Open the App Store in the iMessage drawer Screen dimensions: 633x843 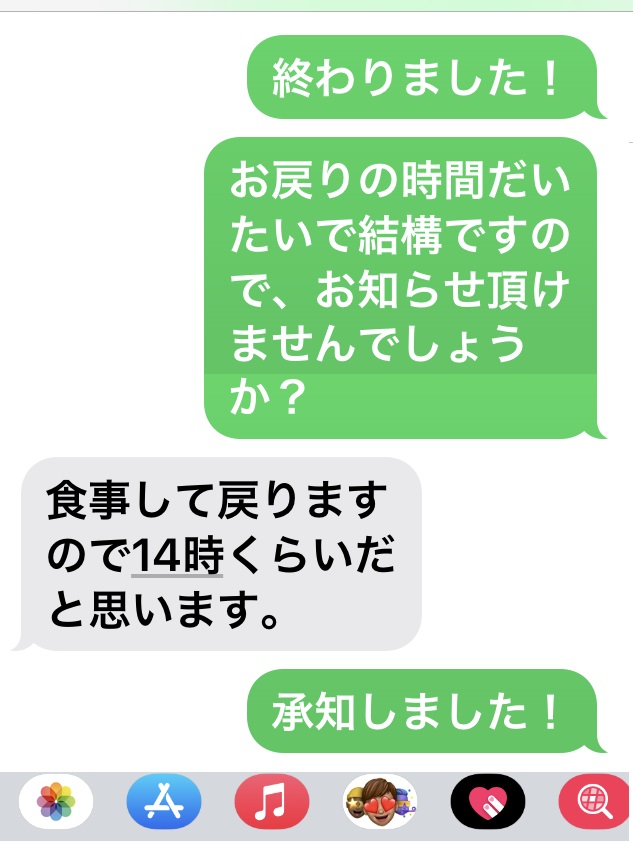click(164, 801)
